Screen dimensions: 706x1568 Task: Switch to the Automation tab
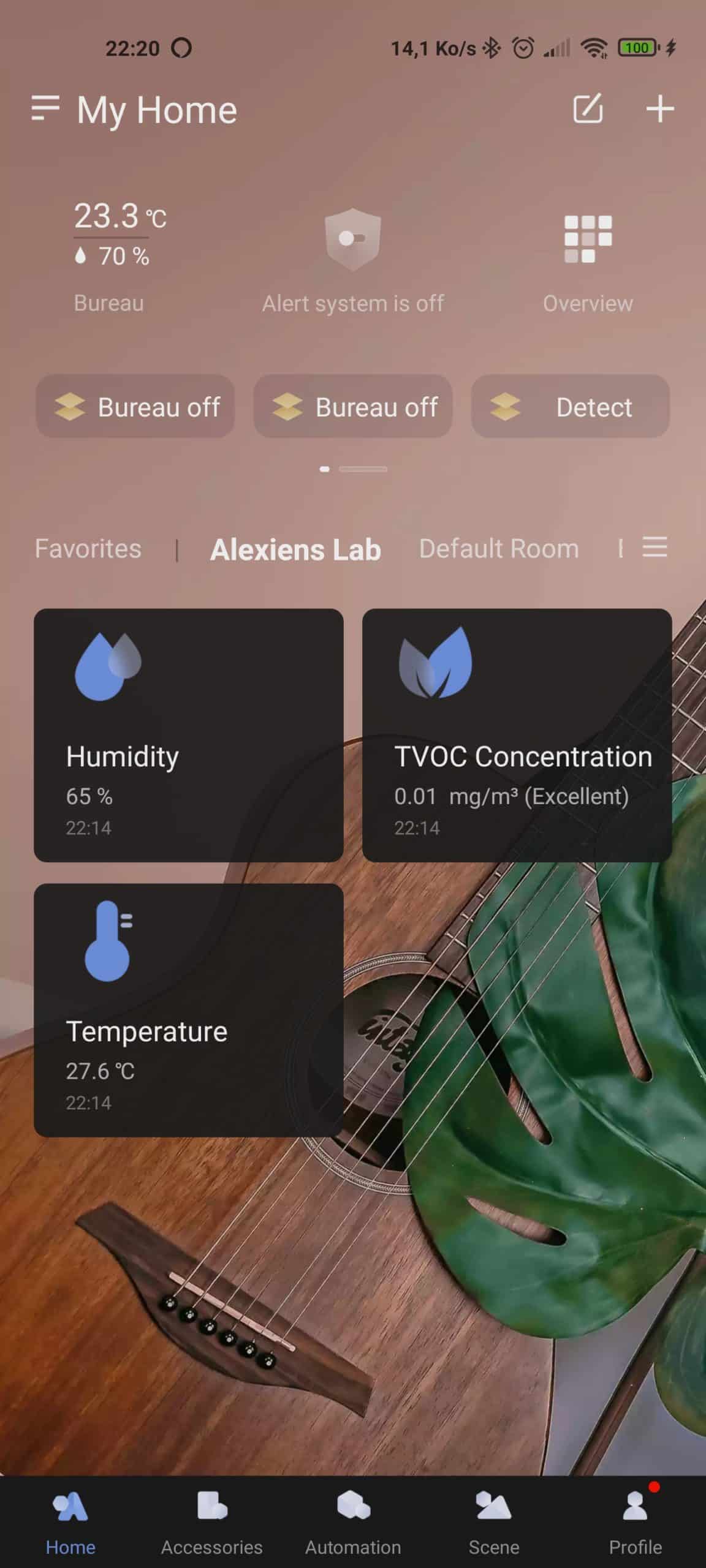[x=353, y=1523]
